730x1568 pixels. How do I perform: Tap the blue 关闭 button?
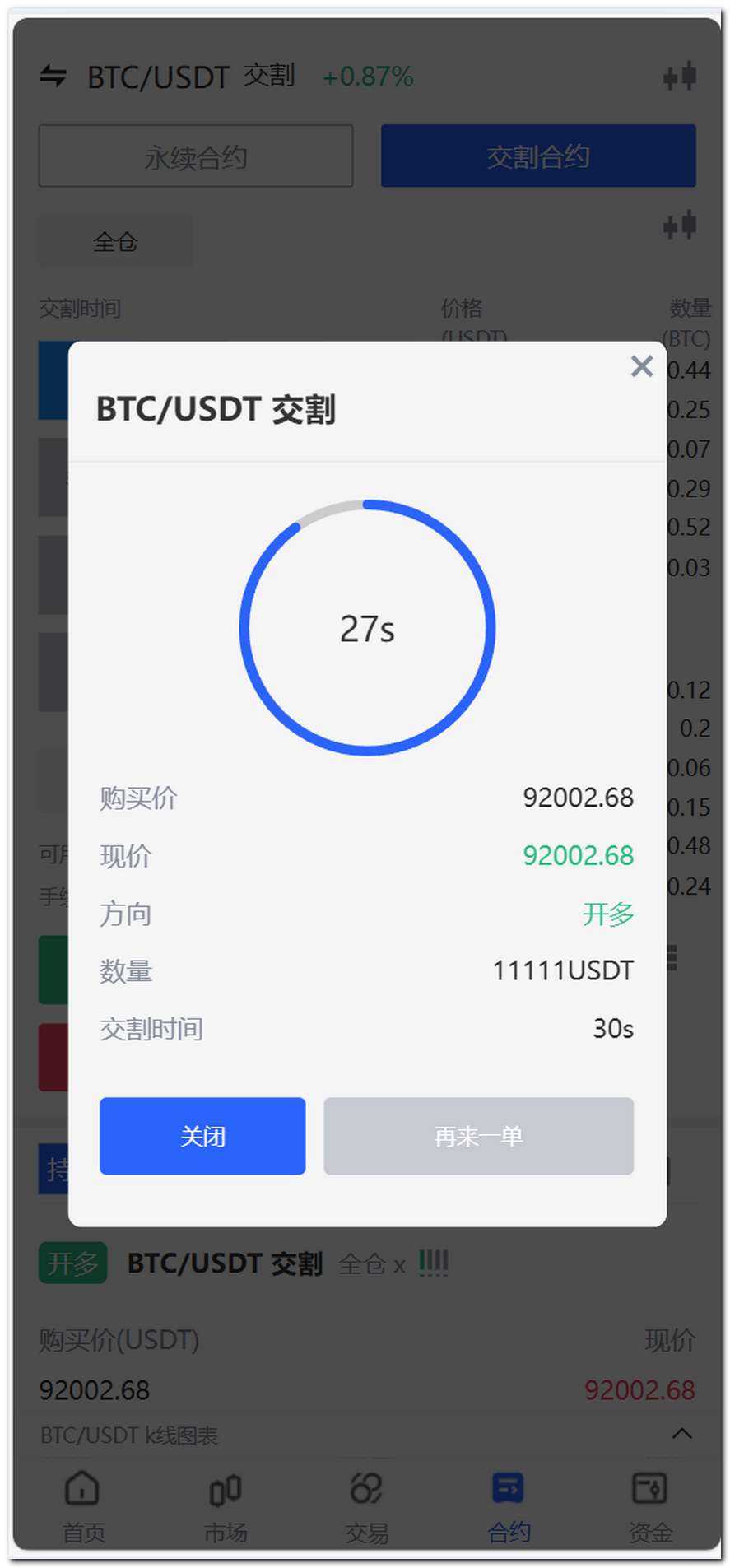pos(202,1136)
